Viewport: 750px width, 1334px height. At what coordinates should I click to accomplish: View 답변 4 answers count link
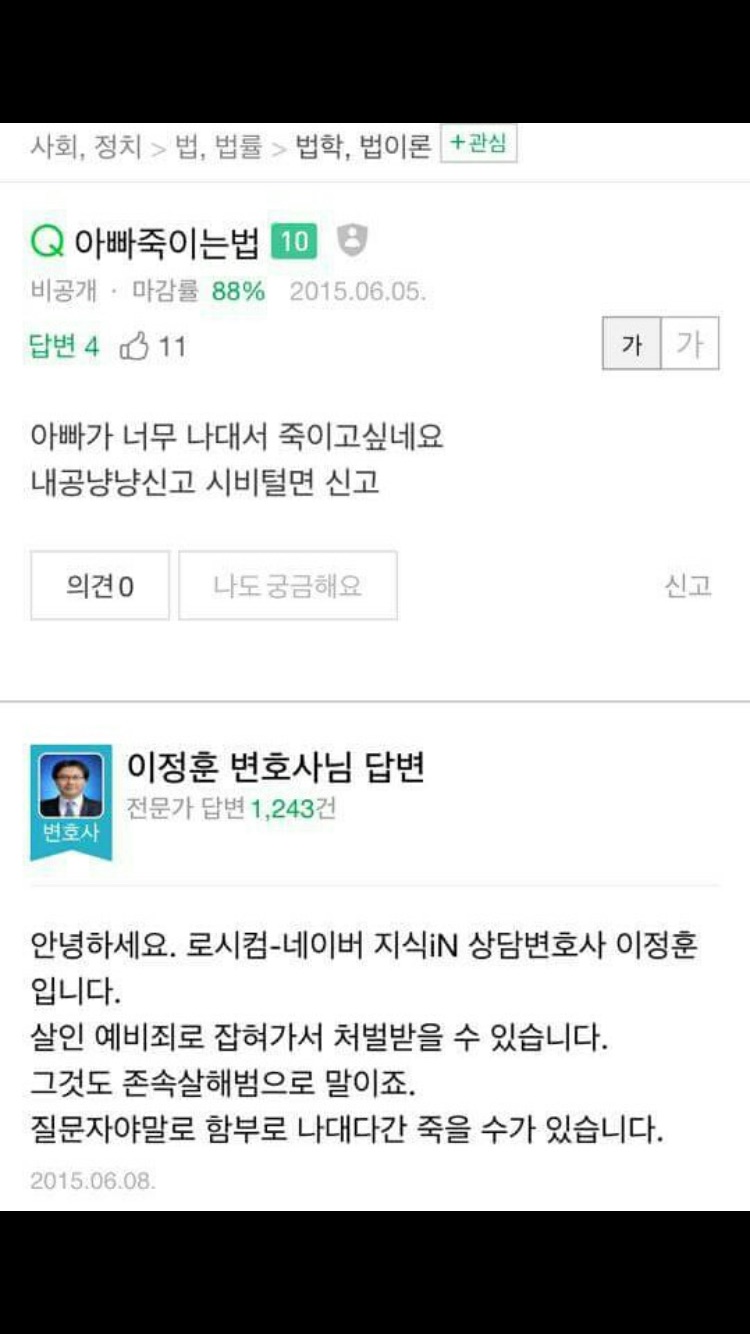point(65,347)
